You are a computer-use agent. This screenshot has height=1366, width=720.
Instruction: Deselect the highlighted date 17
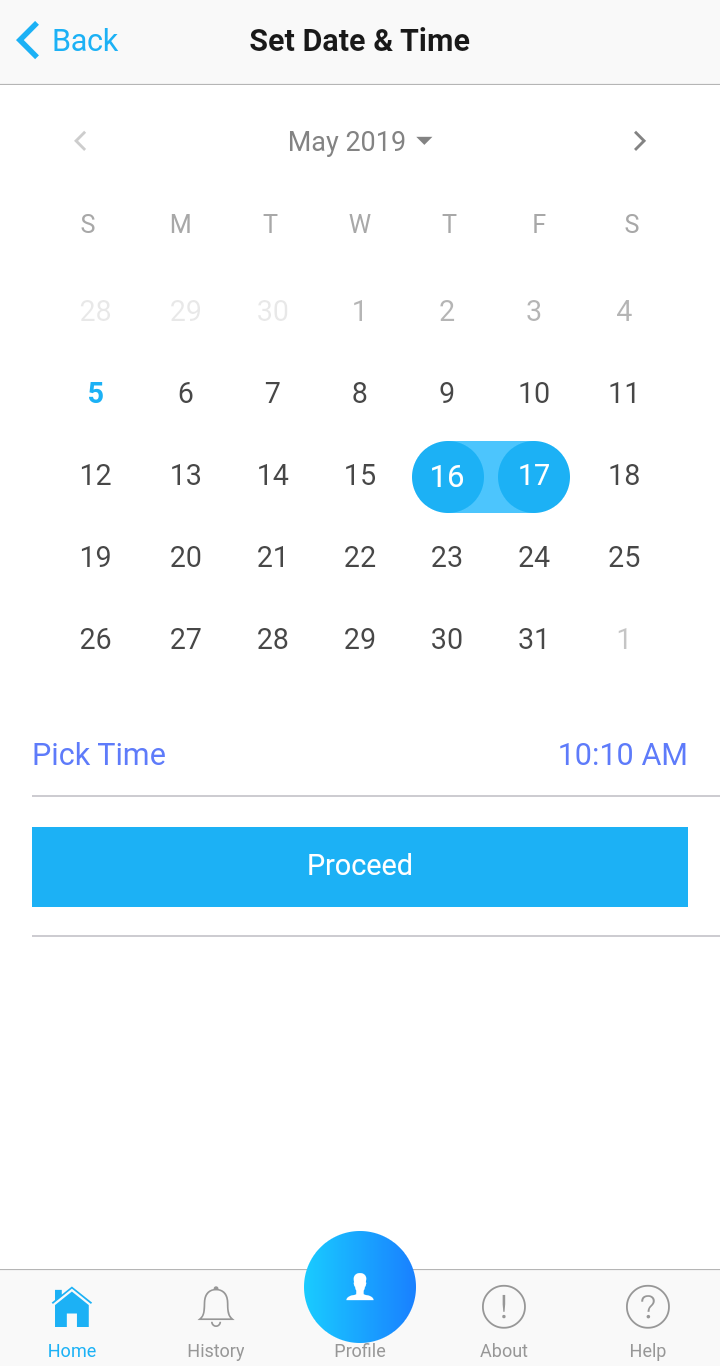(x=534, y=477)
